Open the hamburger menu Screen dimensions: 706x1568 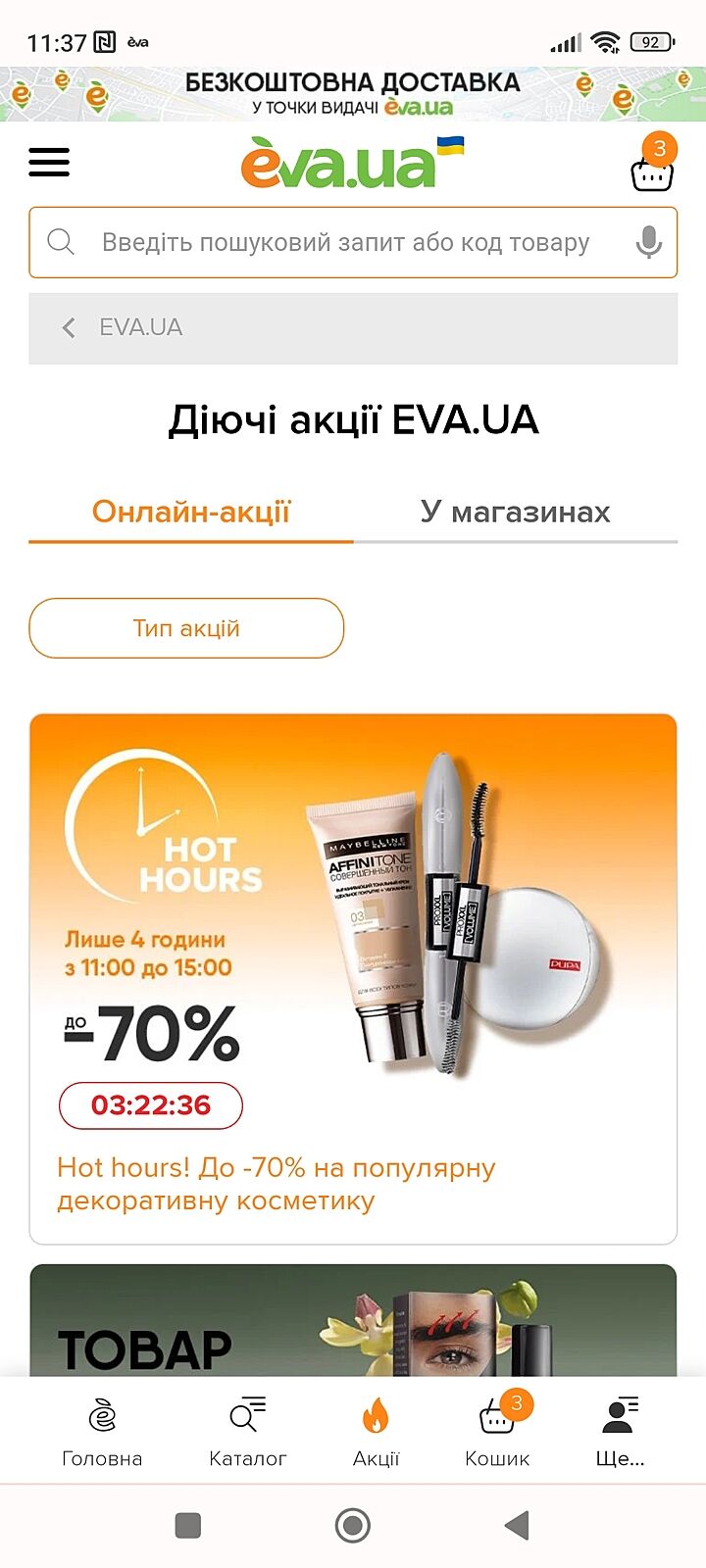(49, 162)
